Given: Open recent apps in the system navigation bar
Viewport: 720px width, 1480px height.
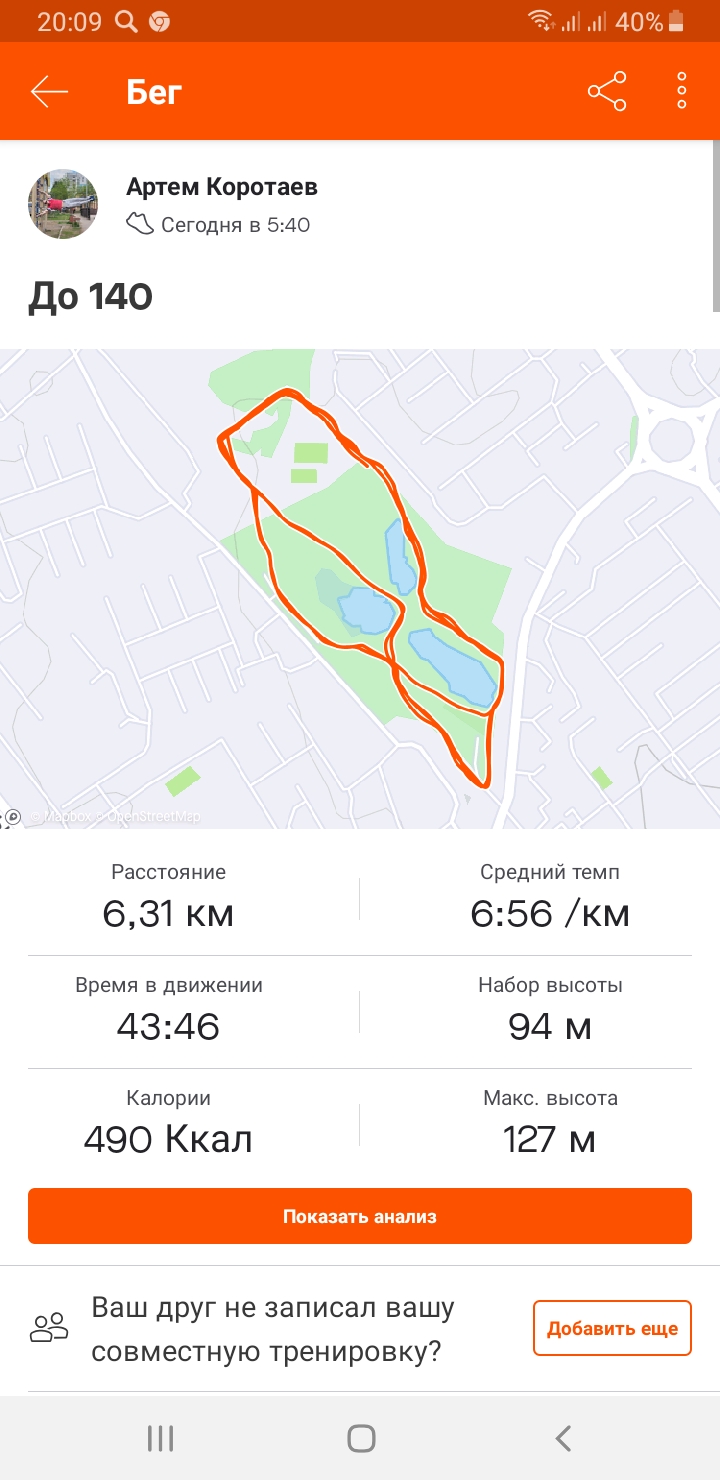Looking at the screenshot, I should (160, 1438).
